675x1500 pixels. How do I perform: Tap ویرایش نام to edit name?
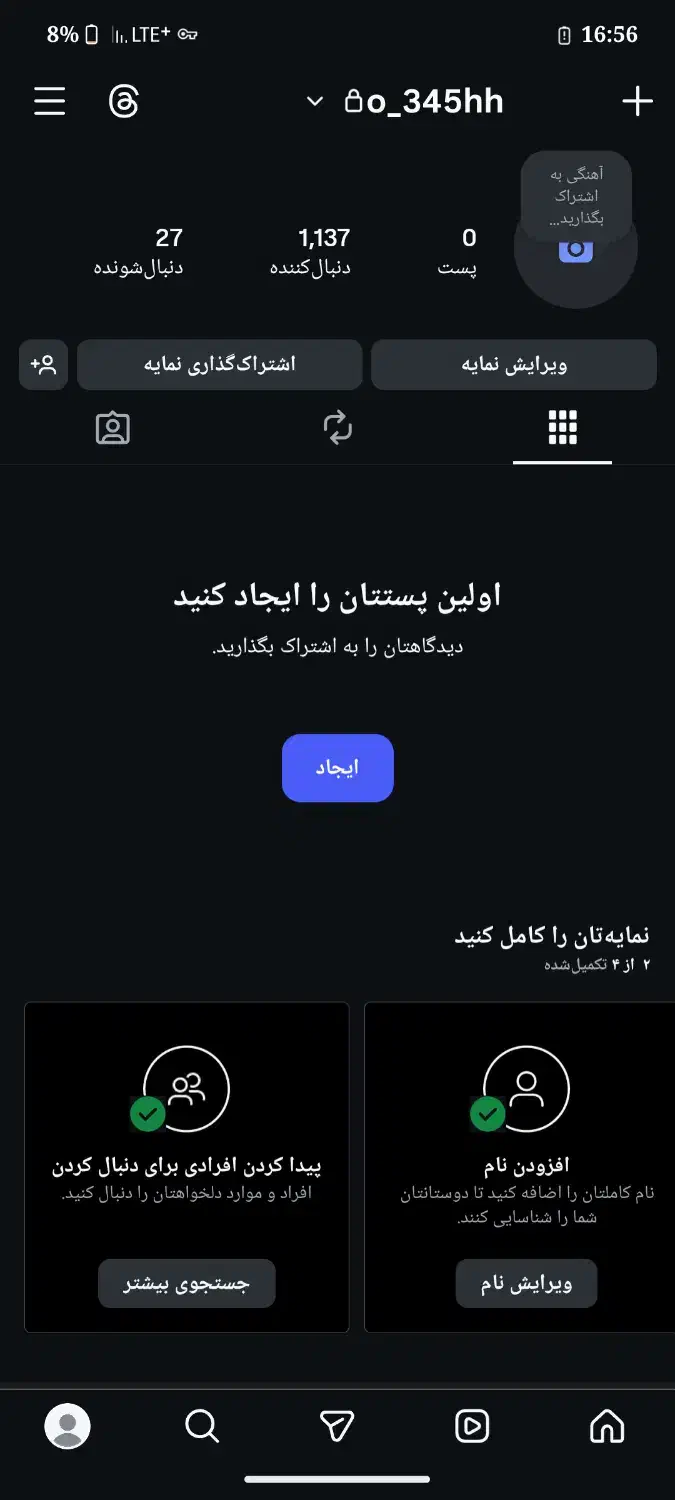coord(526,1283)
